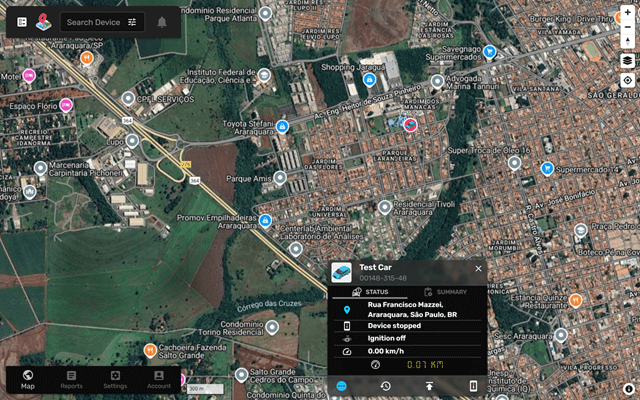Go to the Account tab

(159, 379)
